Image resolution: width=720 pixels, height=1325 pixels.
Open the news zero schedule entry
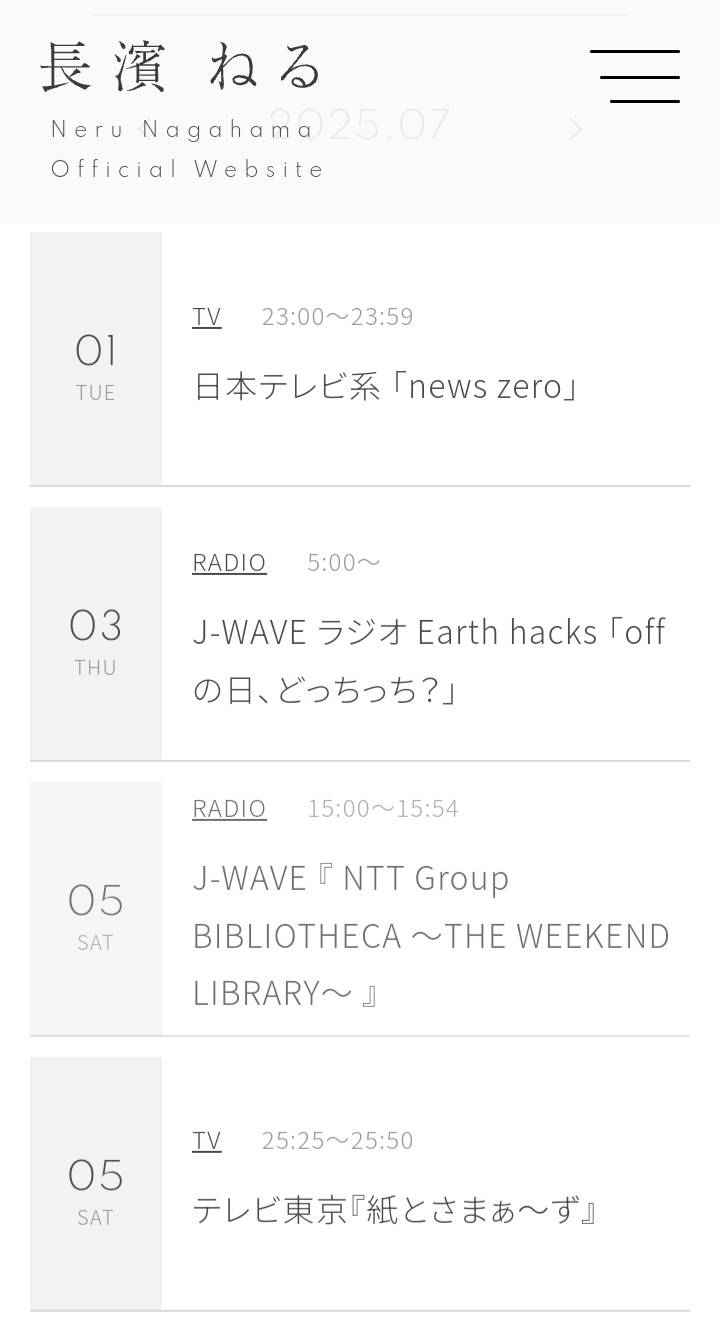360,359
